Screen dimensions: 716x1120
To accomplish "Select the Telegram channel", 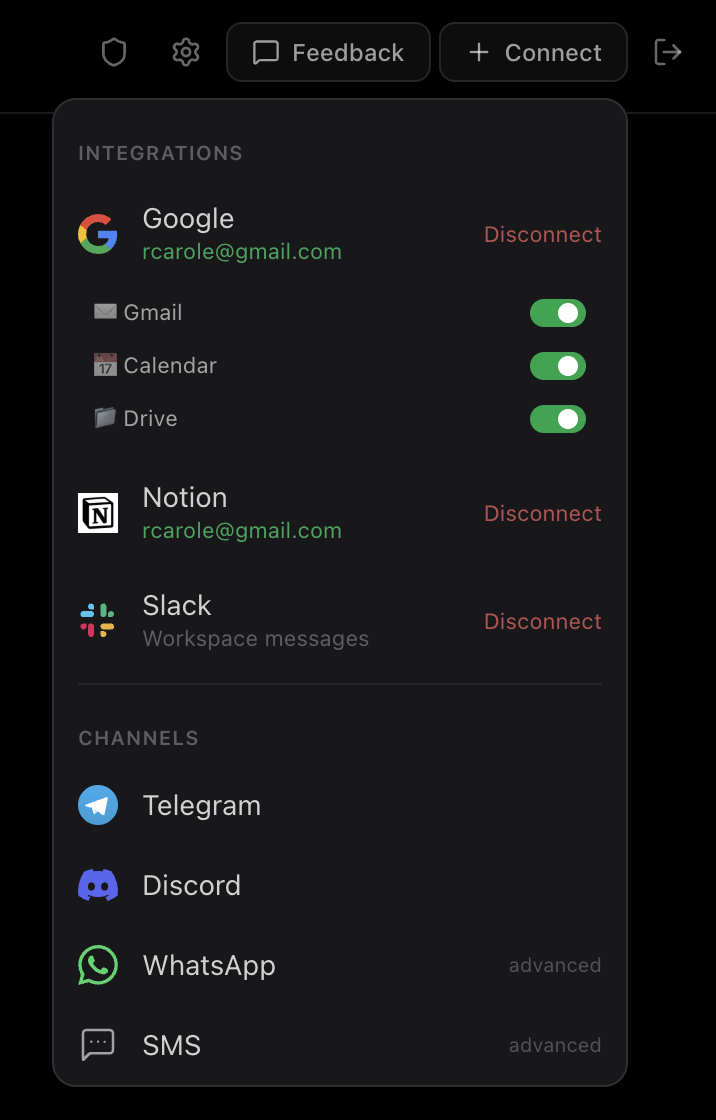I will pos(201,806).
